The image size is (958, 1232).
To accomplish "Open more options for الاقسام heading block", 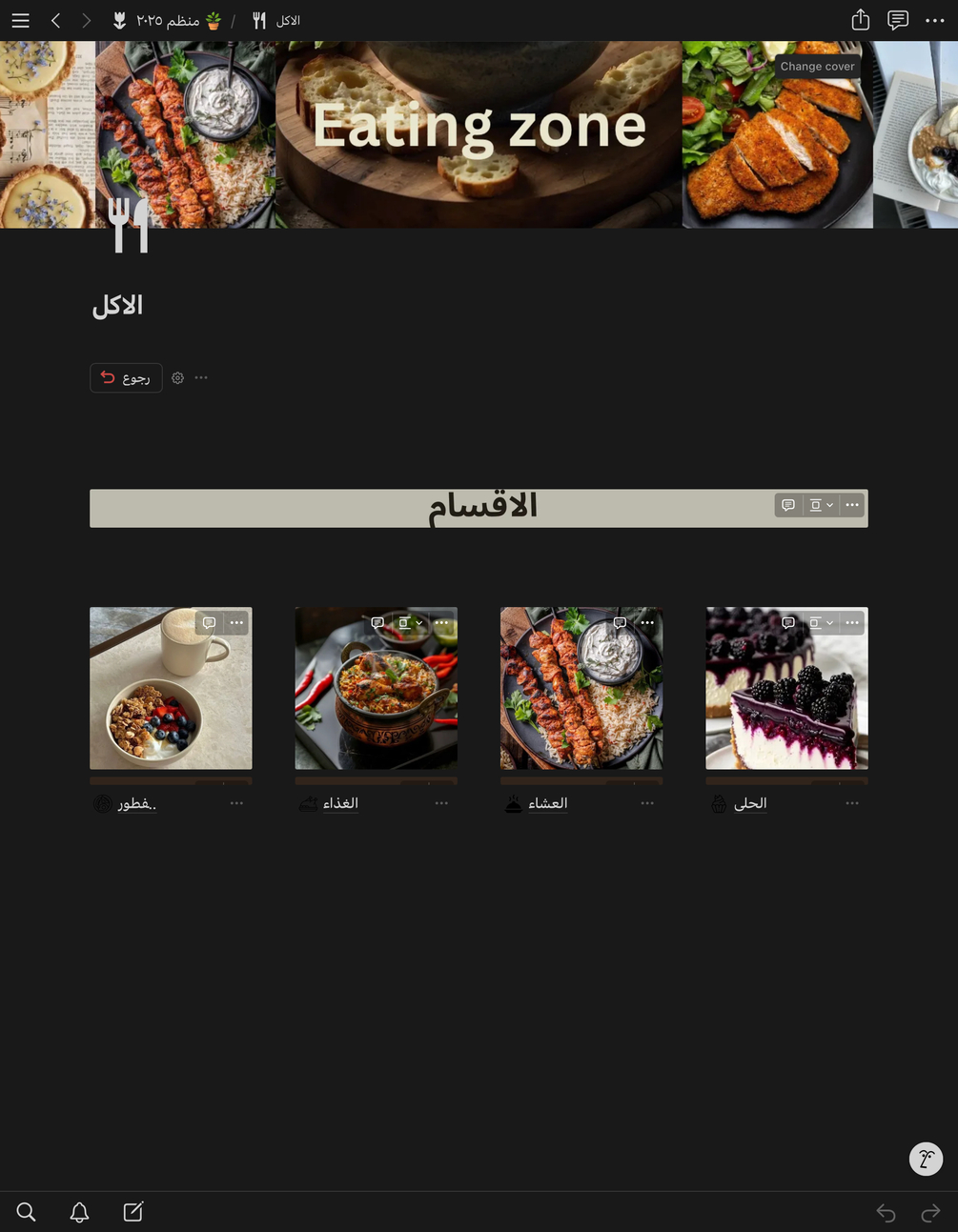I will point(852,505).
